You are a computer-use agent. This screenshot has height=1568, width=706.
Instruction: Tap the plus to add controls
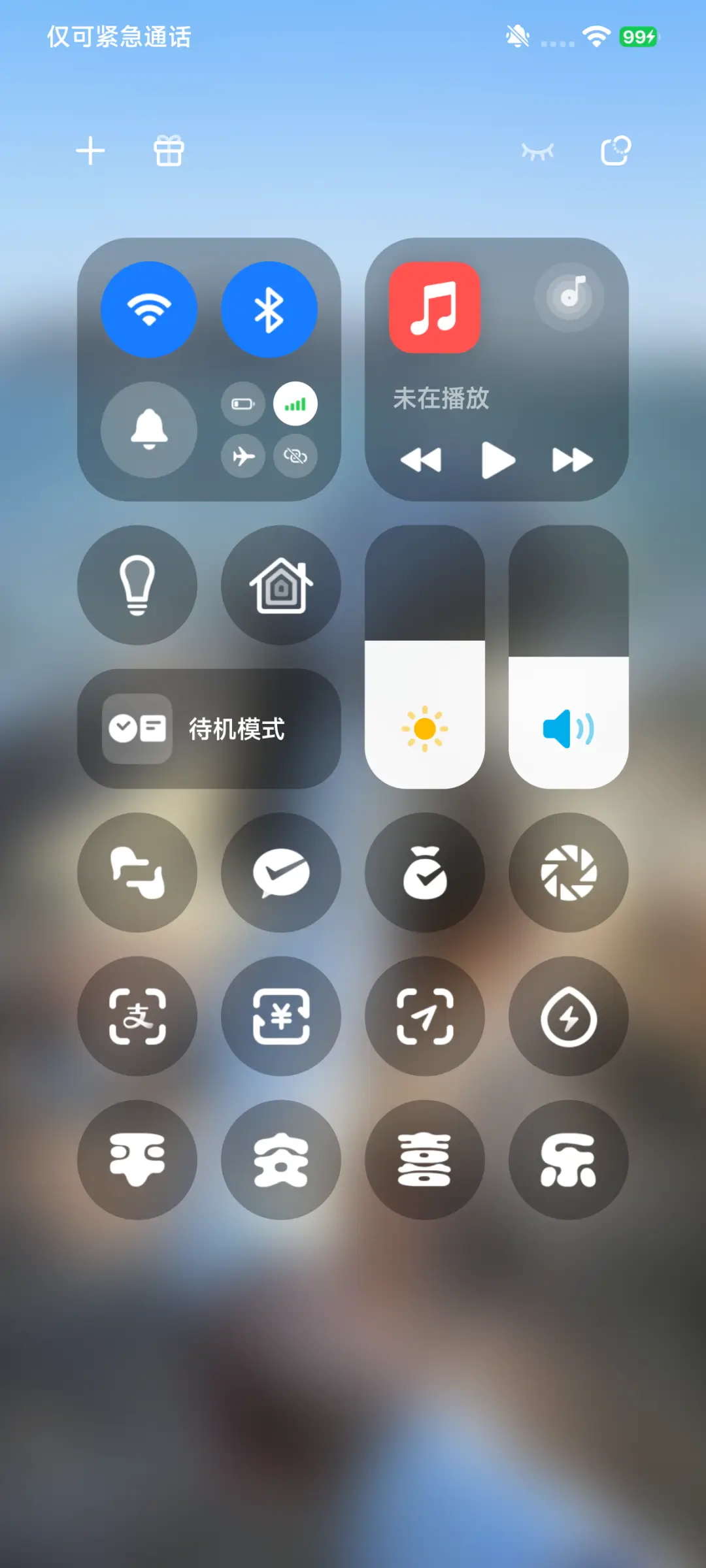pos(91,150)
